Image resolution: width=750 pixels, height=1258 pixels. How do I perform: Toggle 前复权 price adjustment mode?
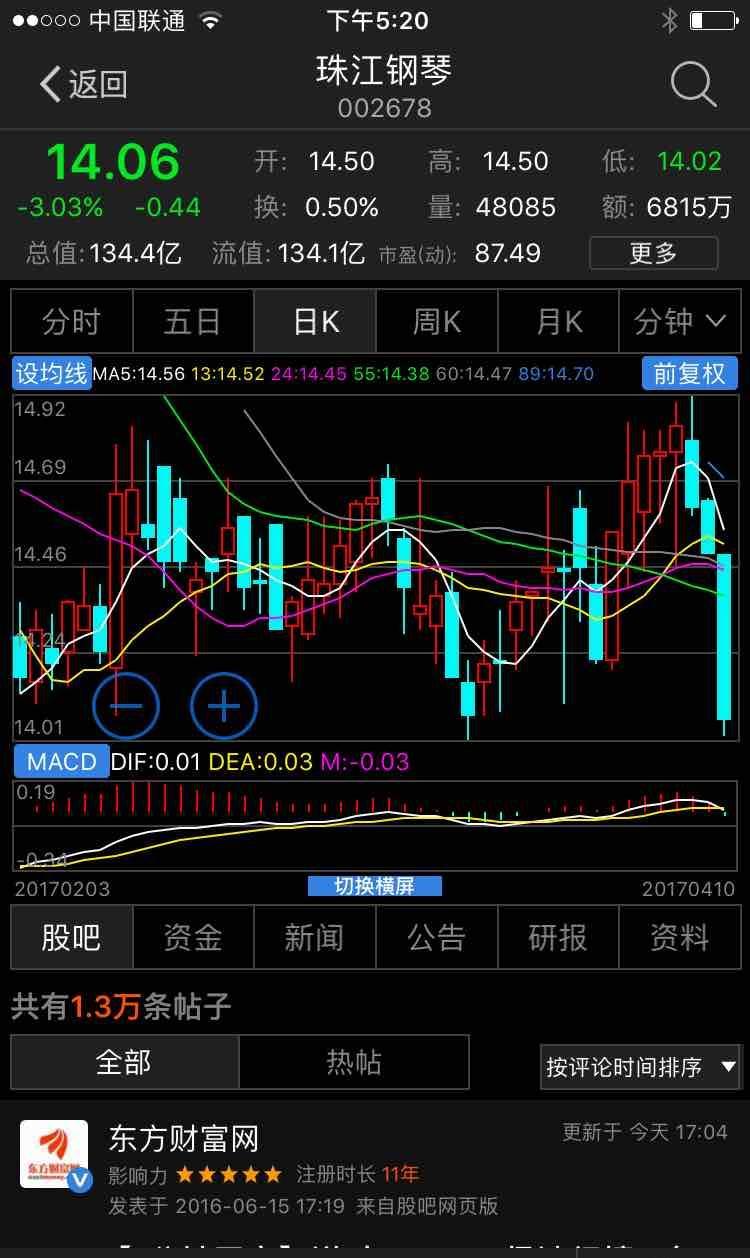click(x=691, y=372)
